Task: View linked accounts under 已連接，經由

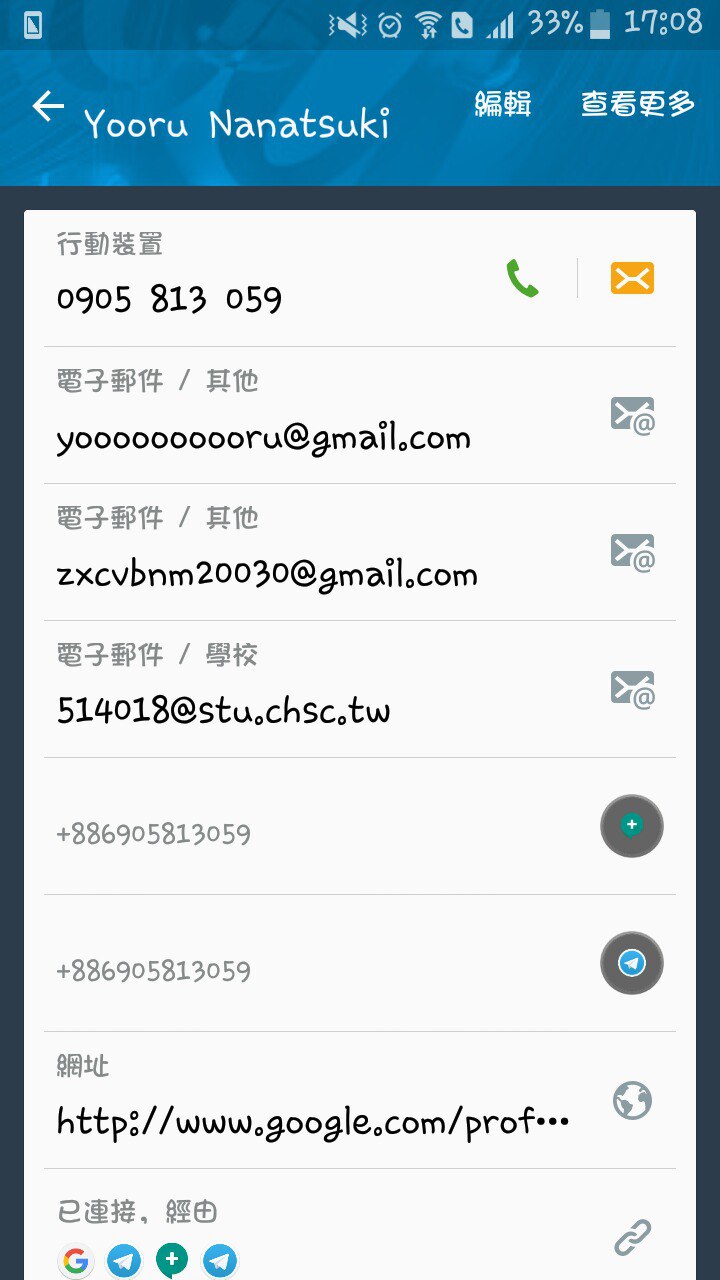Action: (632, 1237)
